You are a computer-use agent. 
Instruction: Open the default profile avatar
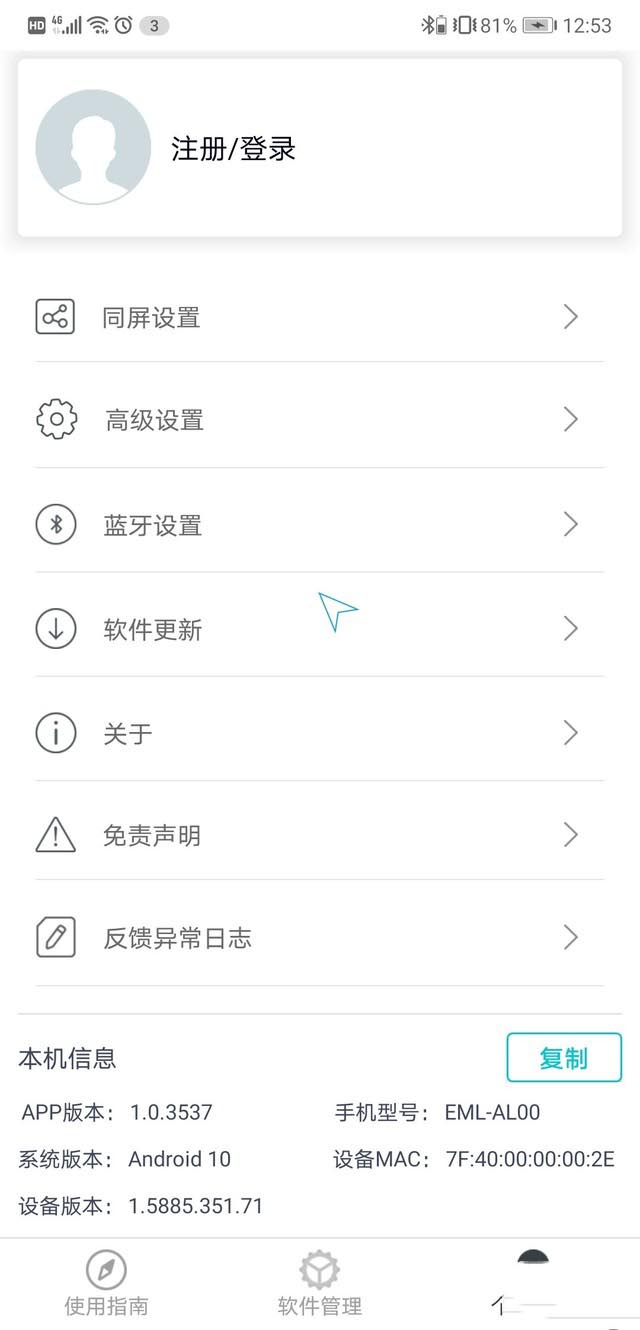93,148
